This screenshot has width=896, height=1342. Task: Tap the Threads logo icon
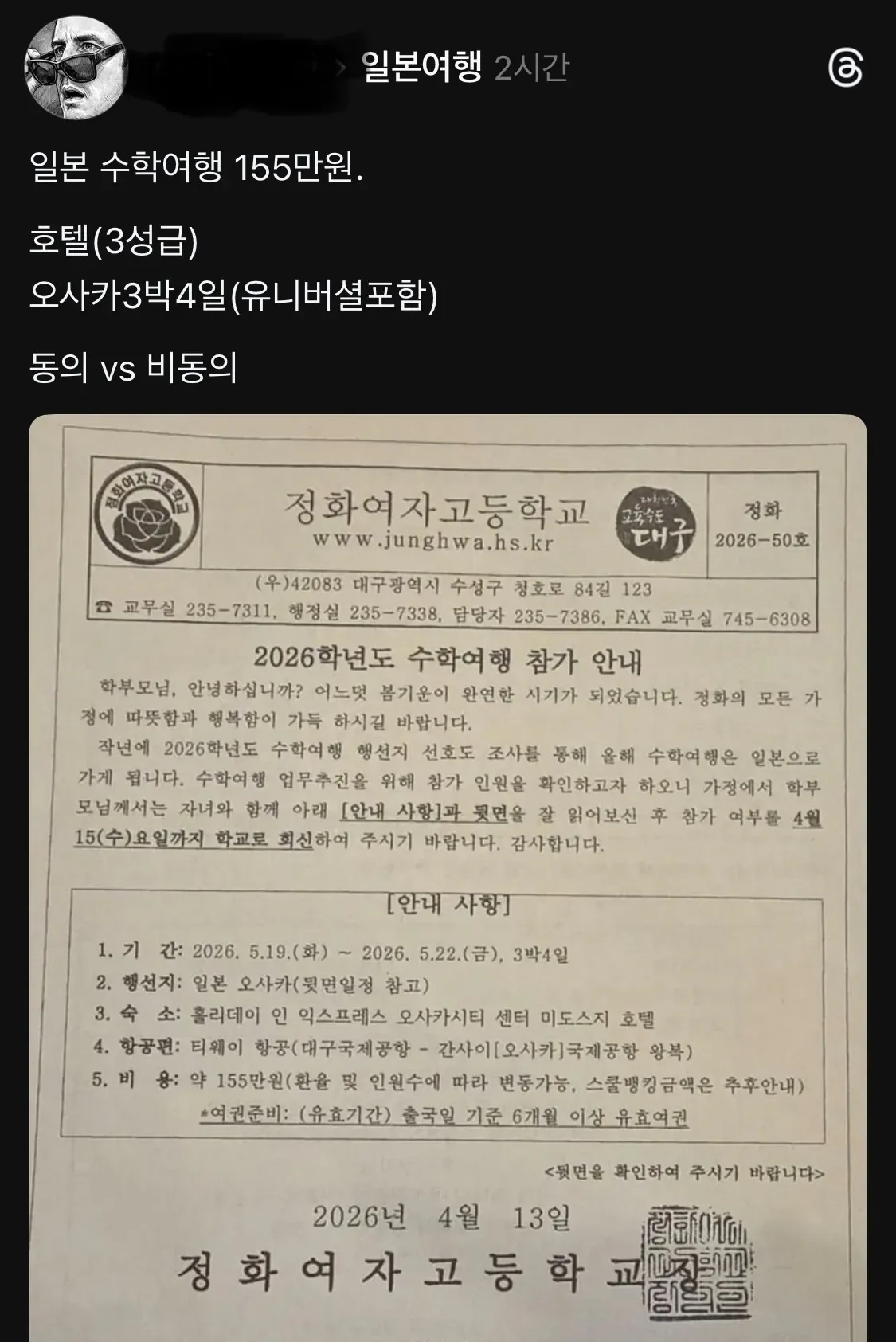(x=845, y=68)
